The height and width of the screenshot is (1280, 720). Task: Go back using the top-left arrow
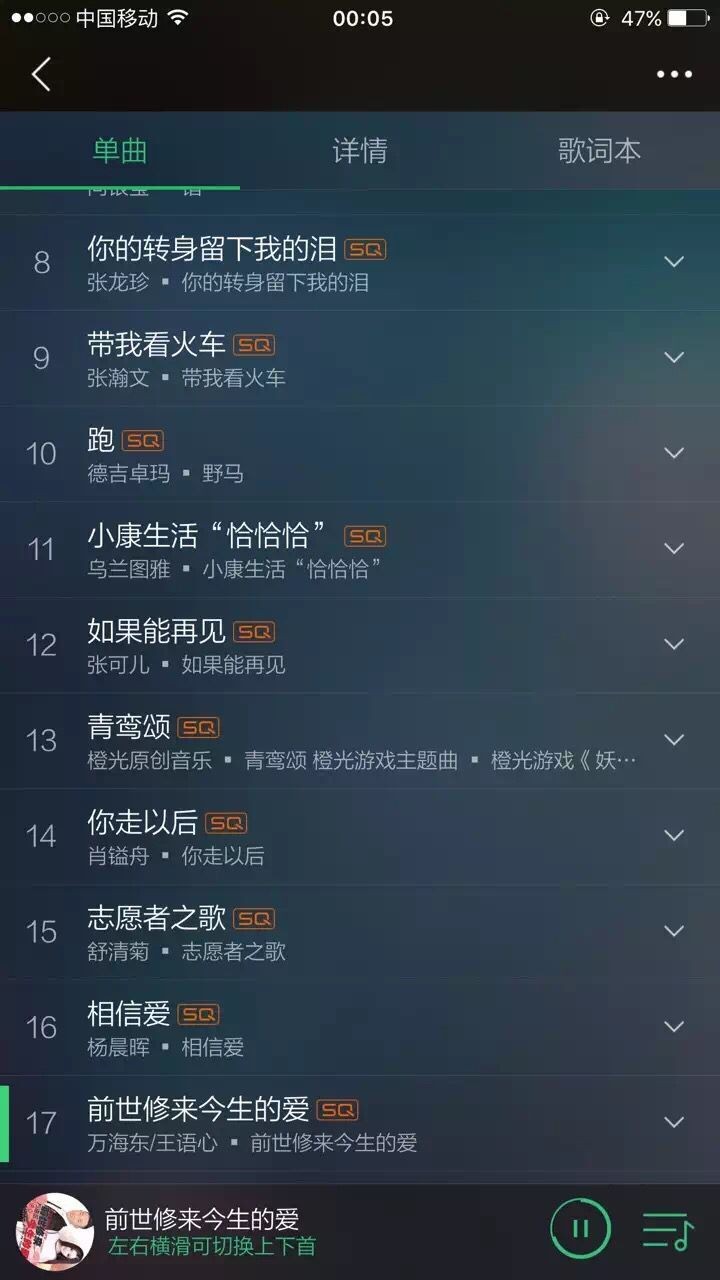coord(40,75)
